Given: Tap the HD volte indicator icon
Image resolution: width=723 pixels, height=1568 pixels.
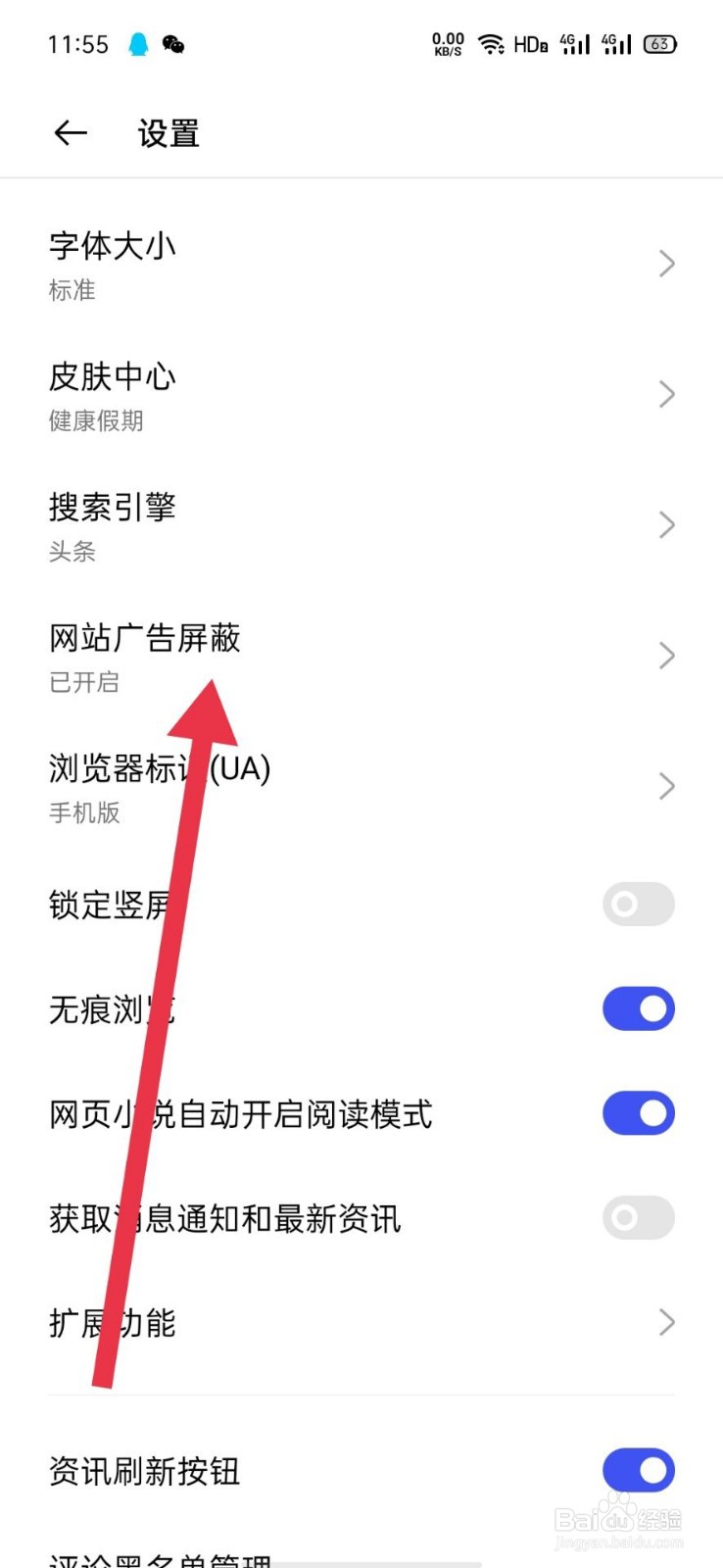Looking at the screenshot, I should tap(529, 44).
